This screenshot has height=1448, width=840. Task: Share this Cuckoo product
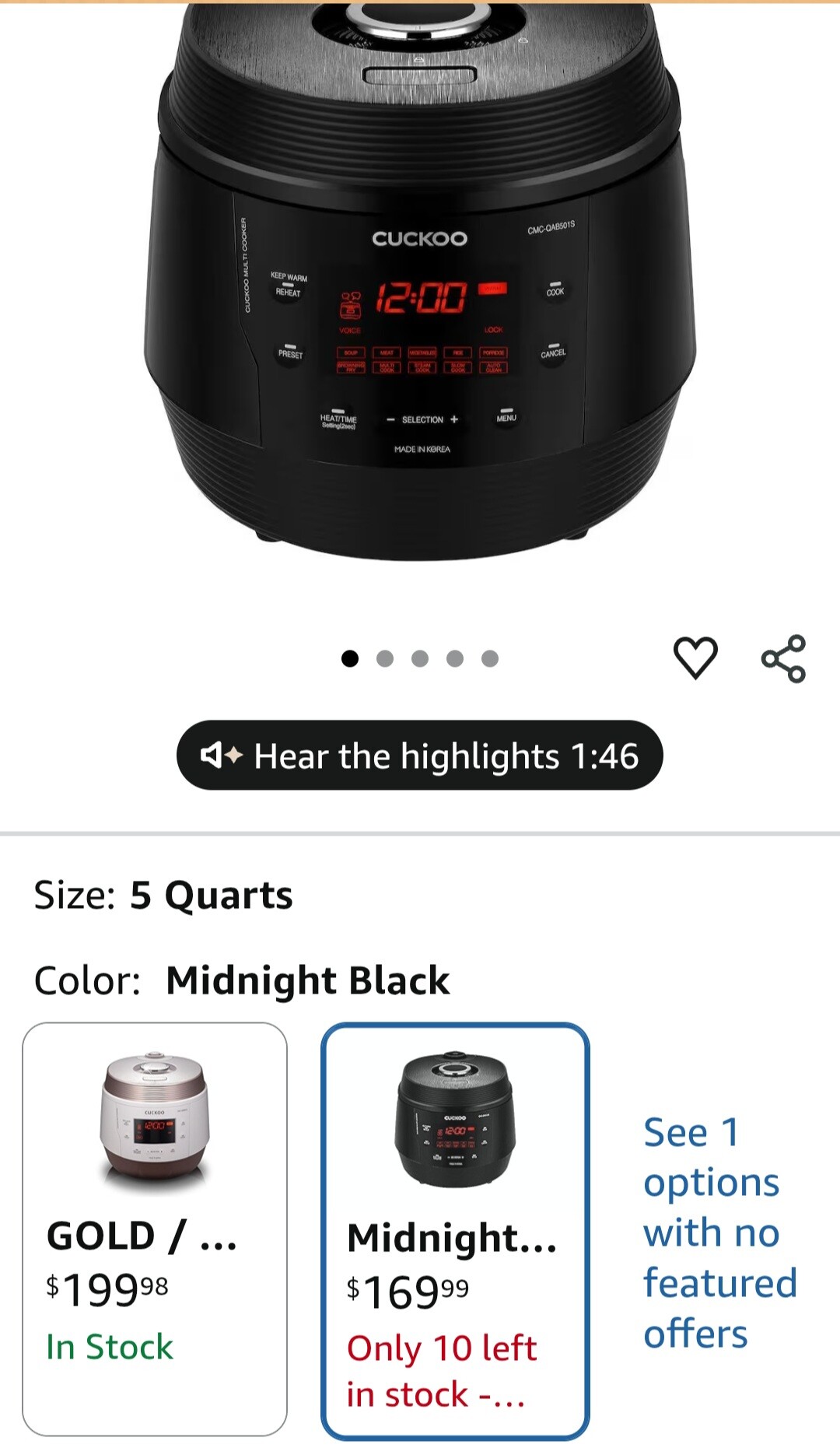click(x=783, y=658)
